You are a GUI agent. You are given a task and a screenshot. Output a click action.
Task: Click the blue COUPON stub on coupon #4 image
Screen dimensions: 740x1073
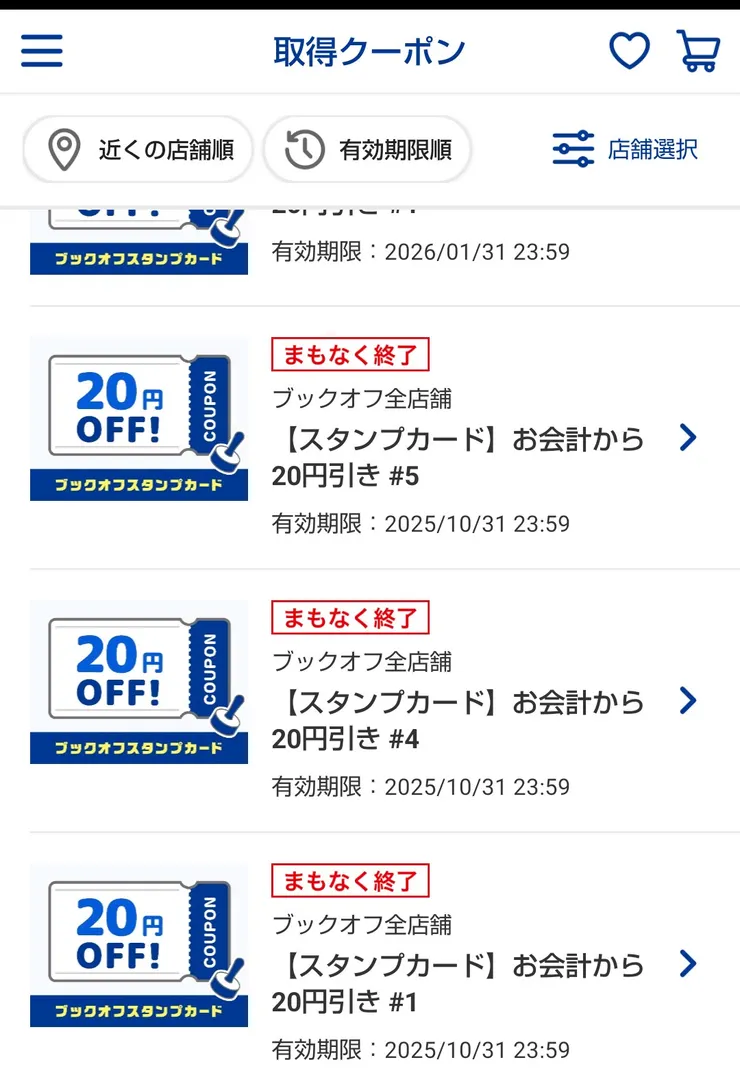coord(209,668)
